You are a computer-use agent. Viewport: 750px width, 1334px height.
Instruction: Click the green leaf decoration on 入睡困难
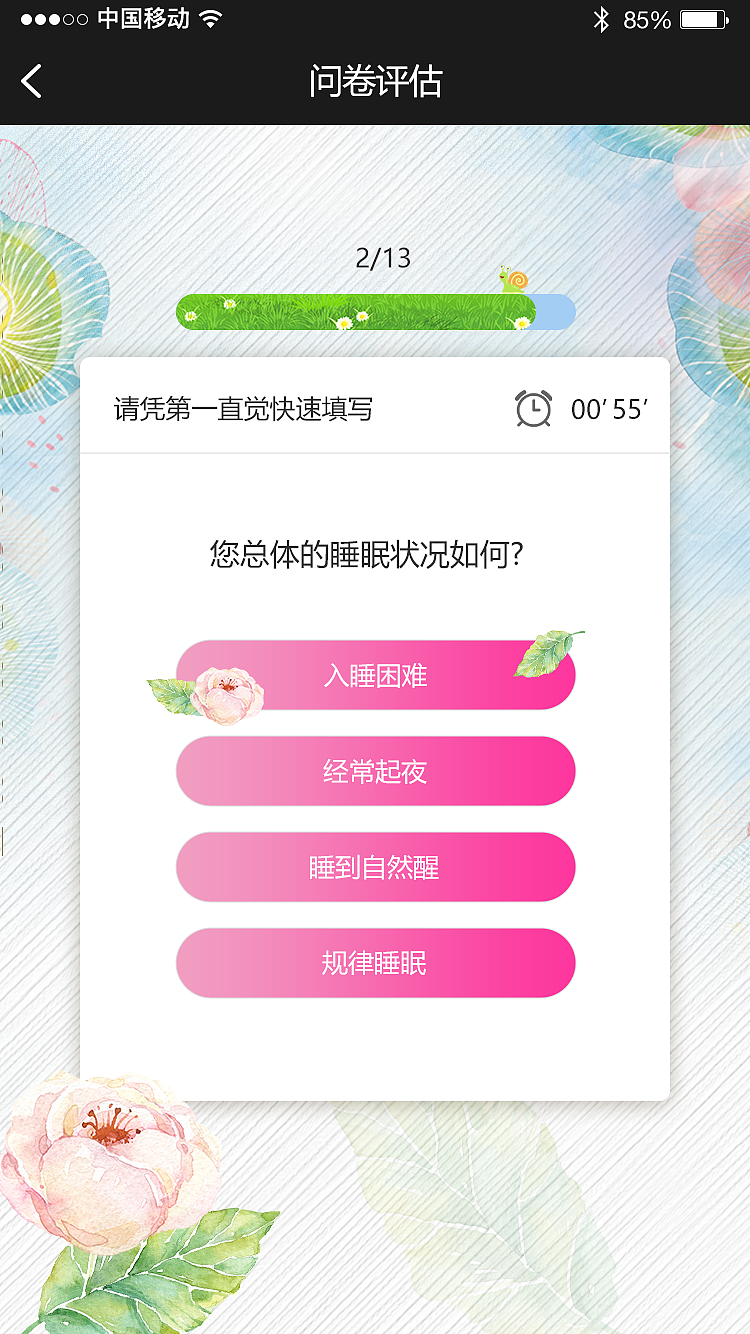[x=545, y=655]
